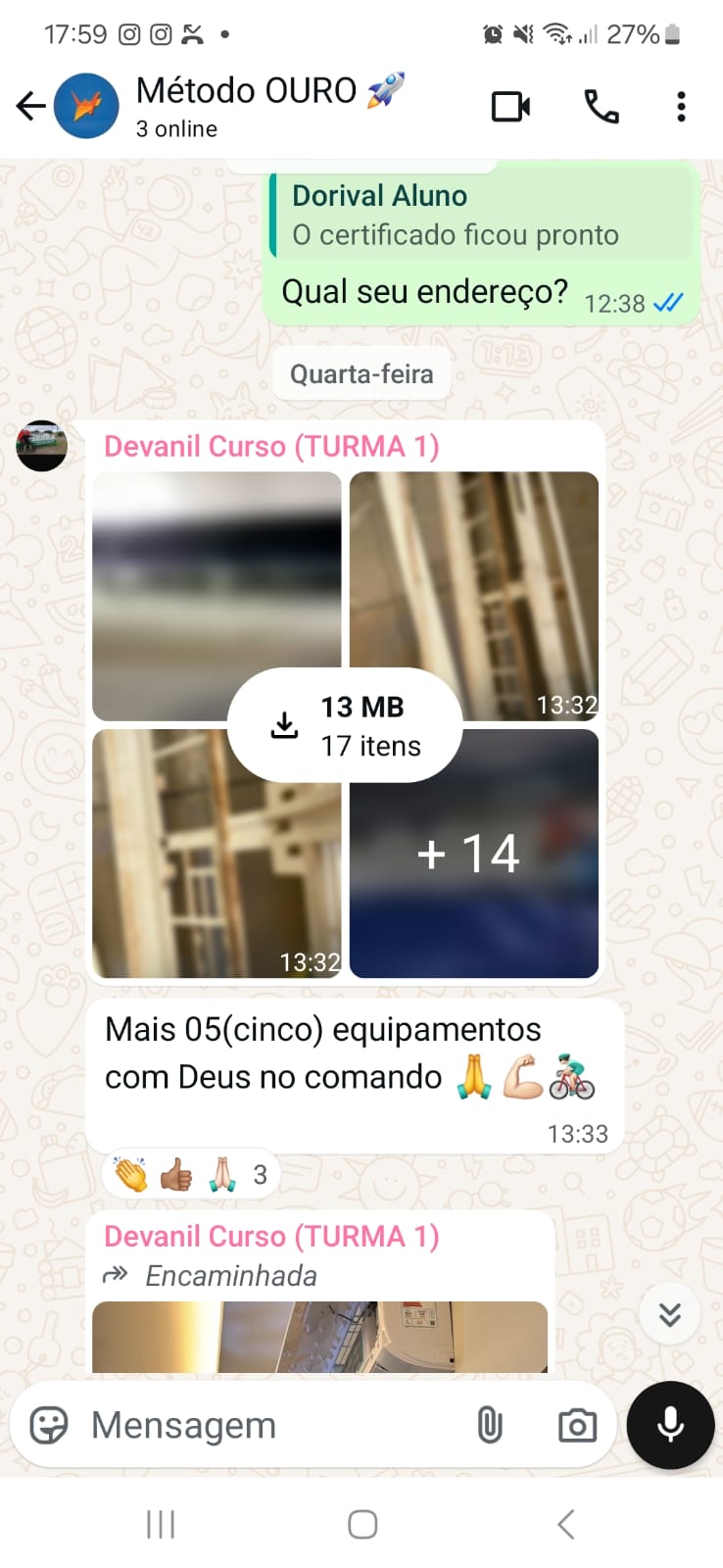The height and width of the screenshot is (1568, 723).
Task: Tap the Quarta-feira date chip
Action: tap(361, 373)
